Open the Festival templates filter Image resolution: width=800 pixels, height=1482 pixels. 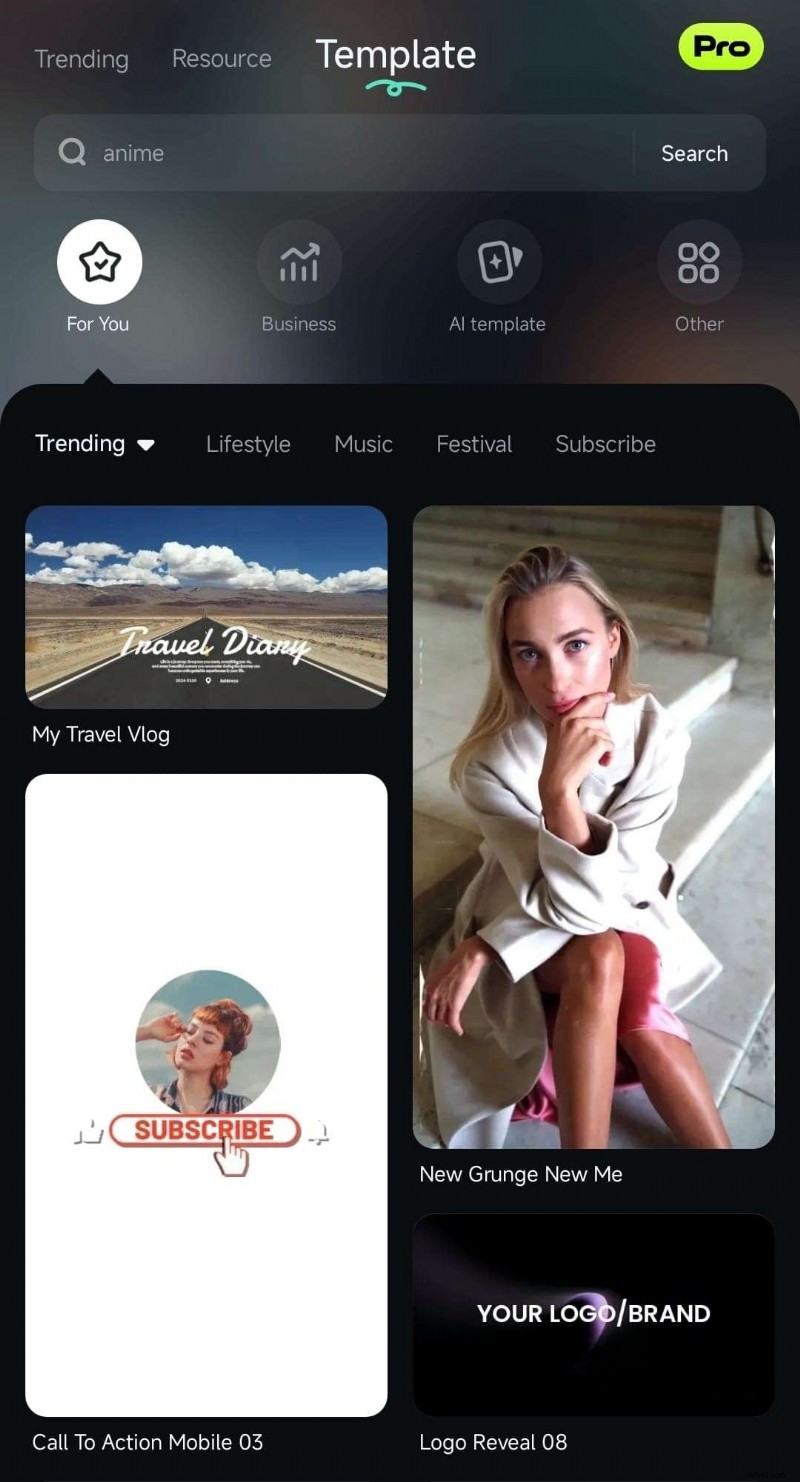pos(474,444)
